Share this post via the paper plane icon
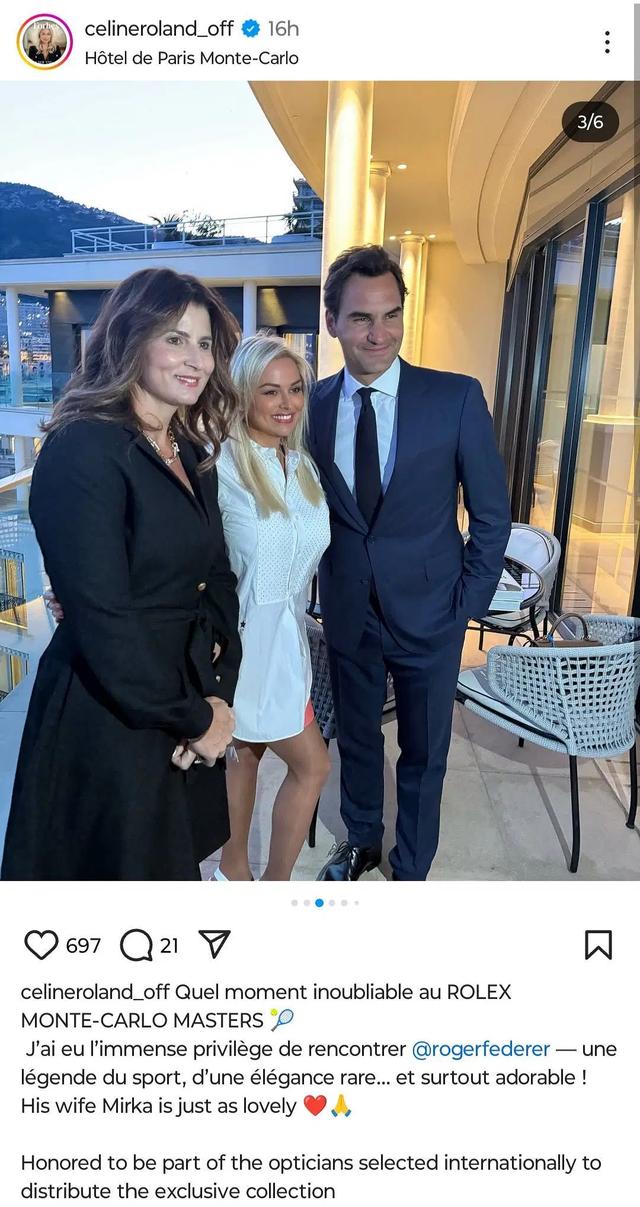The image size is (640, 1207). click(x=214, y=944)
